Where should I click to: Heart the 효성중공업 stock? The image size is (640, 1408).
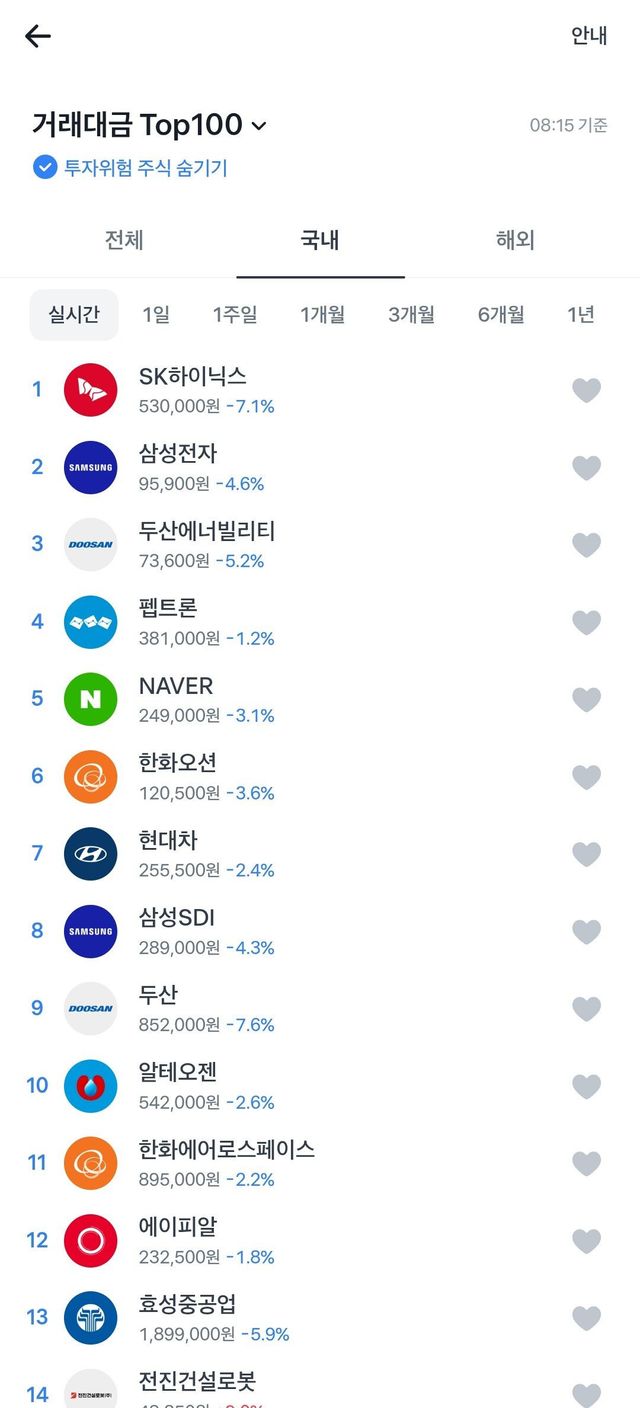(x=586, y=1317)
